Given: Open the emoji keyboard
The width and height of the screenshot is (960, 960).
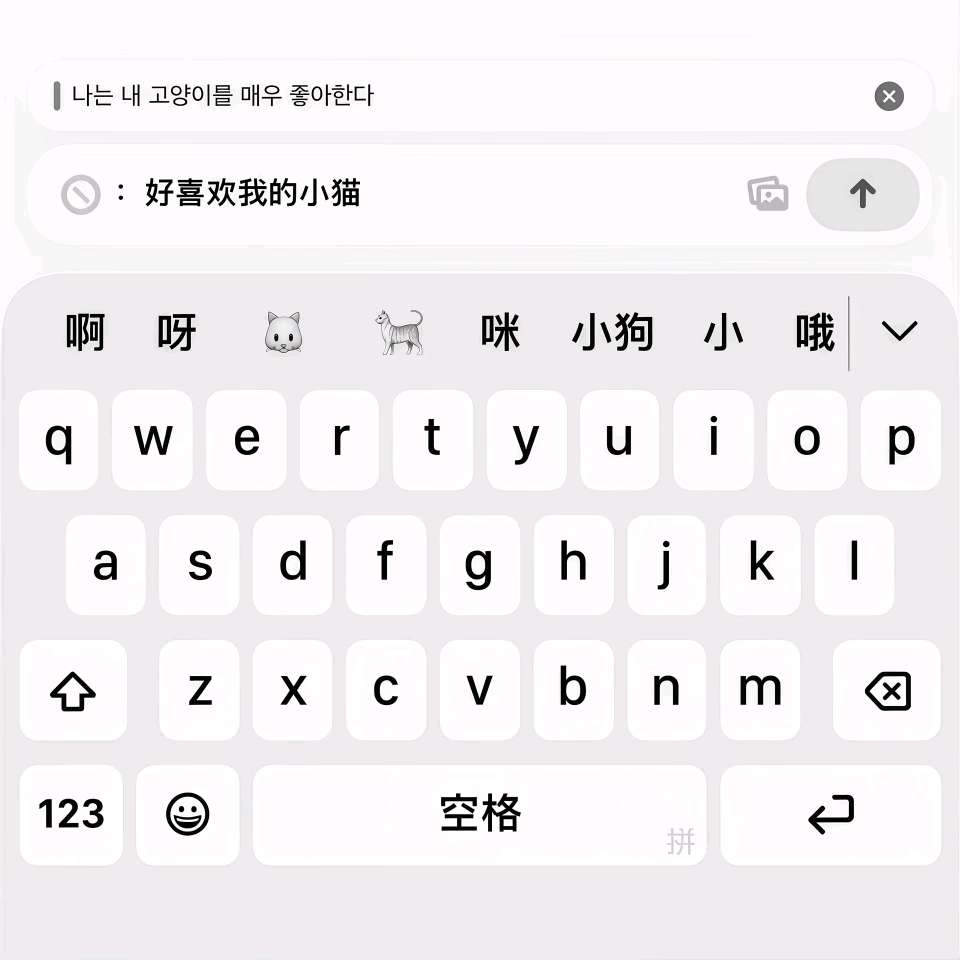Looking at the screenshot, I should click(x=188, y=815).
